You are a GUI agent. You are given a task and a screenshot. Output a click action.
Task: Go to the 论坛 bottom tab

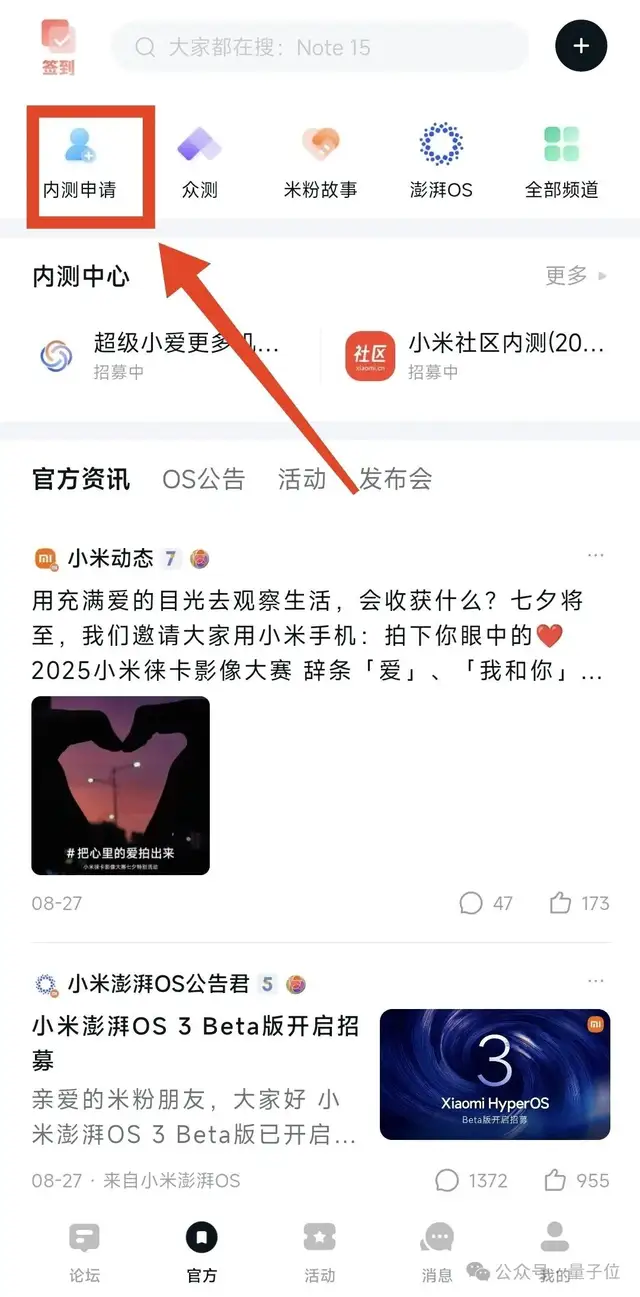tap(84, 1251)
